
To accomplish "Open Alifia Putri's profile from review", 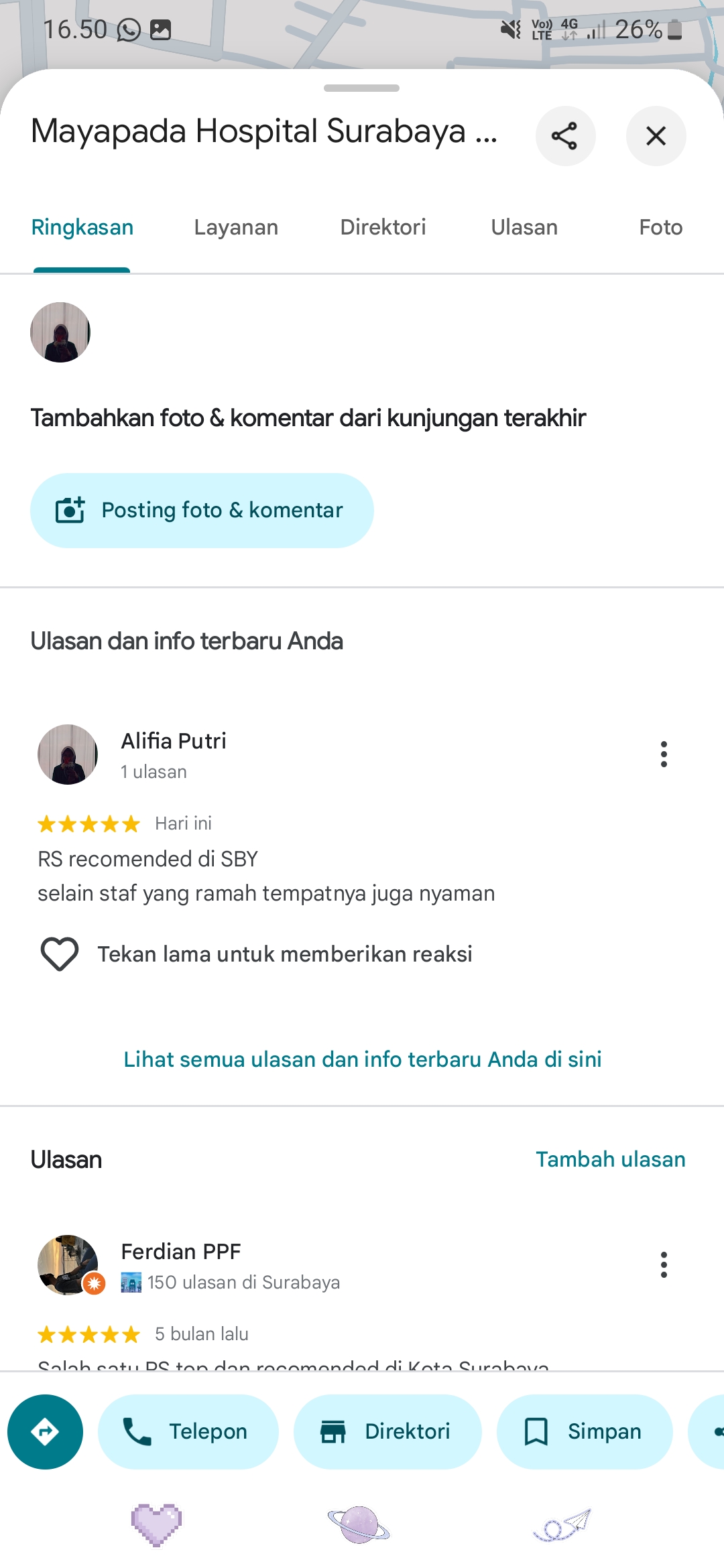I will [x=174, y=741].
